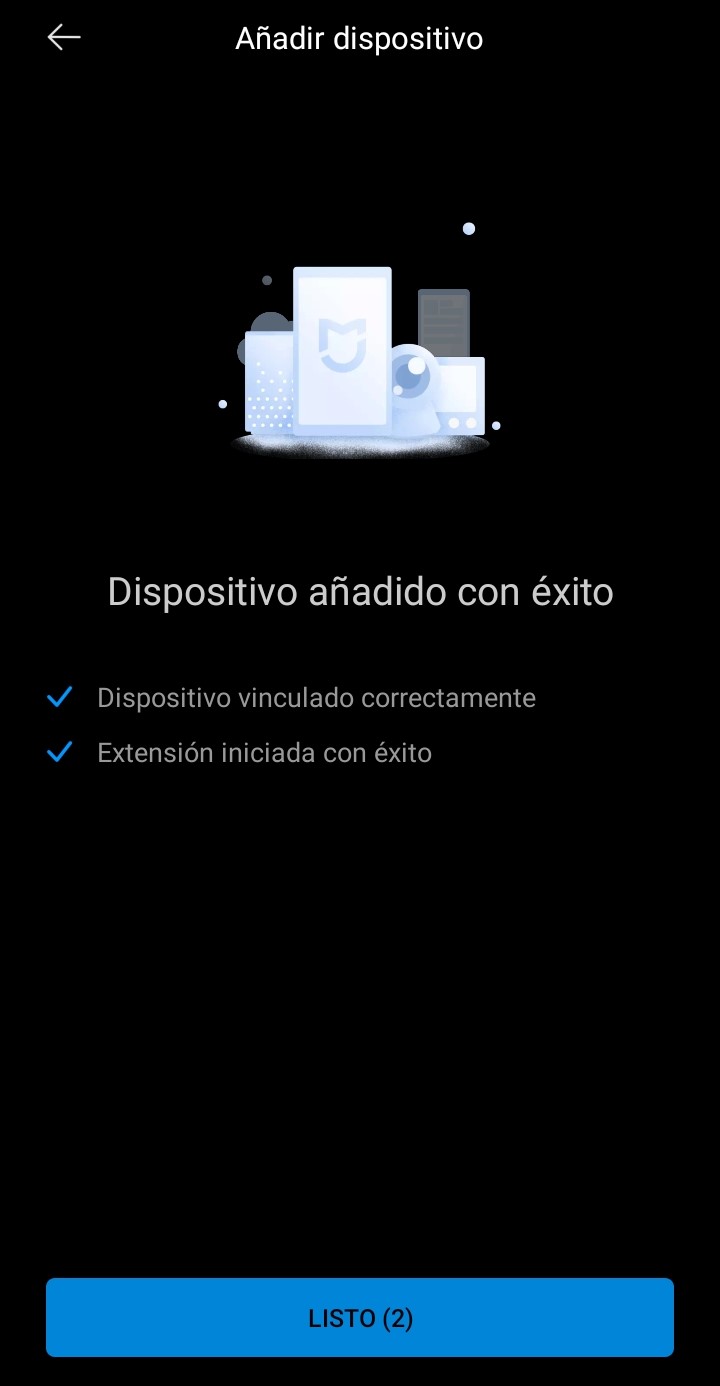Tap the LISTO button to finish
The width and height of the screenshot is (720, 1386).
click(x=360, y=1317)
